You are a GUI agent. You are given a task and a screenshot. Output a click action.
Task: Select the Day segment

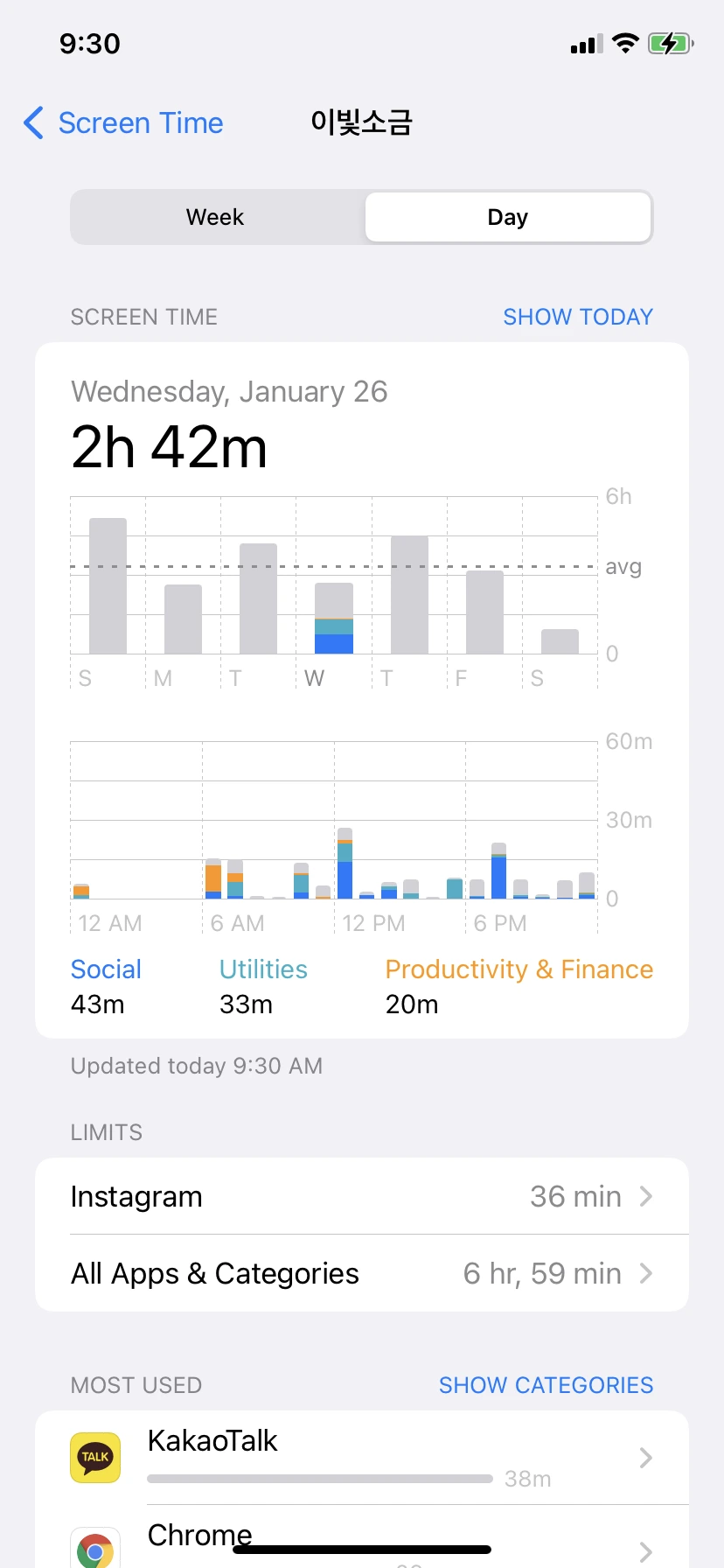(508, 217)
